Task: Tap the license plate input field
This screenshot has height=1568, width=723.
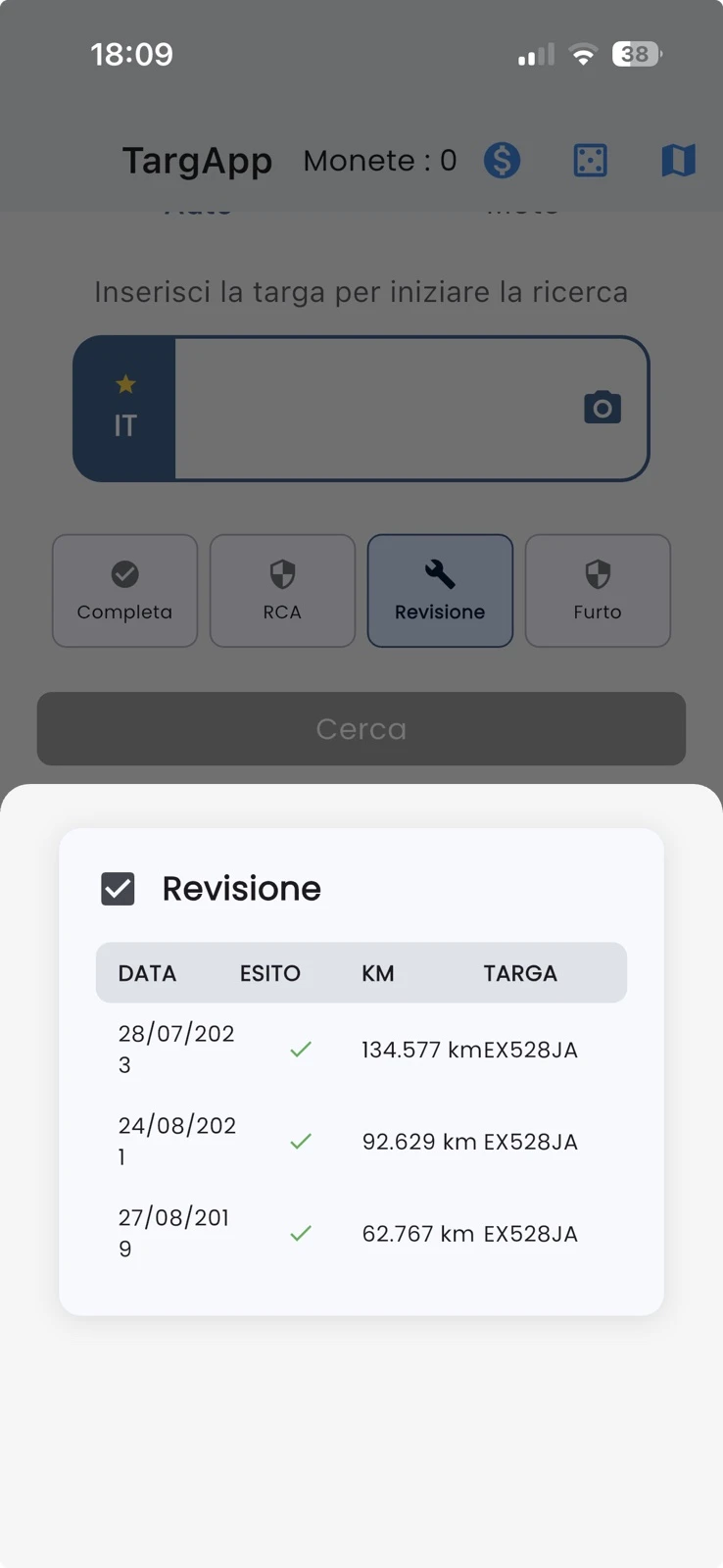Action: coord(372,409)
